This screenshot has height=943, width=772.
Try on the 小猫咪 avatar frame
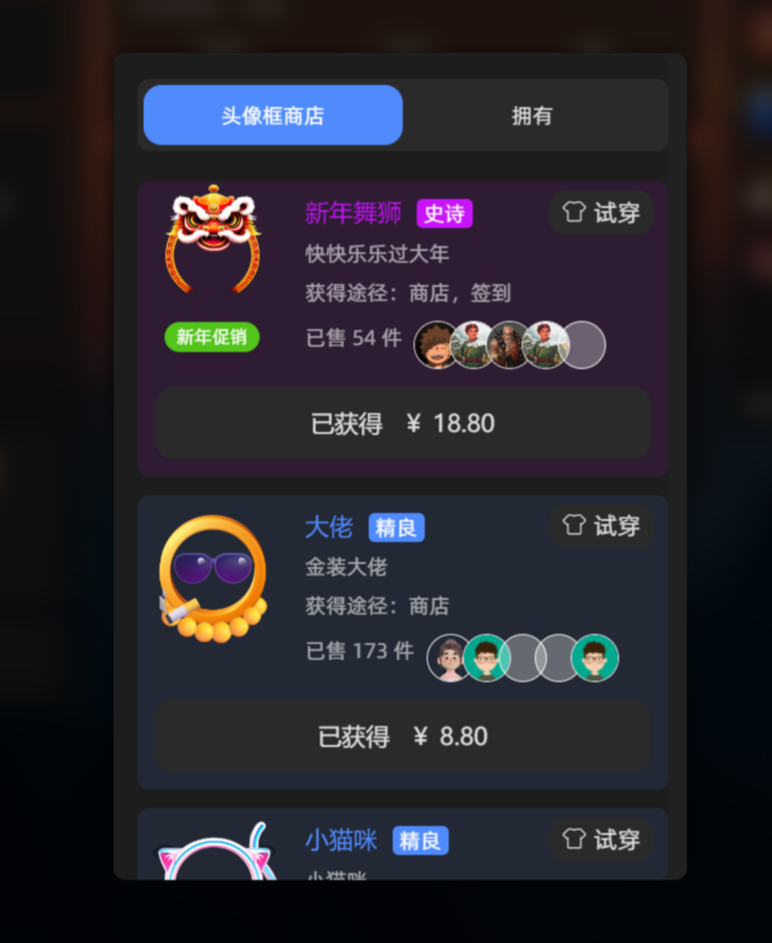[x=601, y=839]
